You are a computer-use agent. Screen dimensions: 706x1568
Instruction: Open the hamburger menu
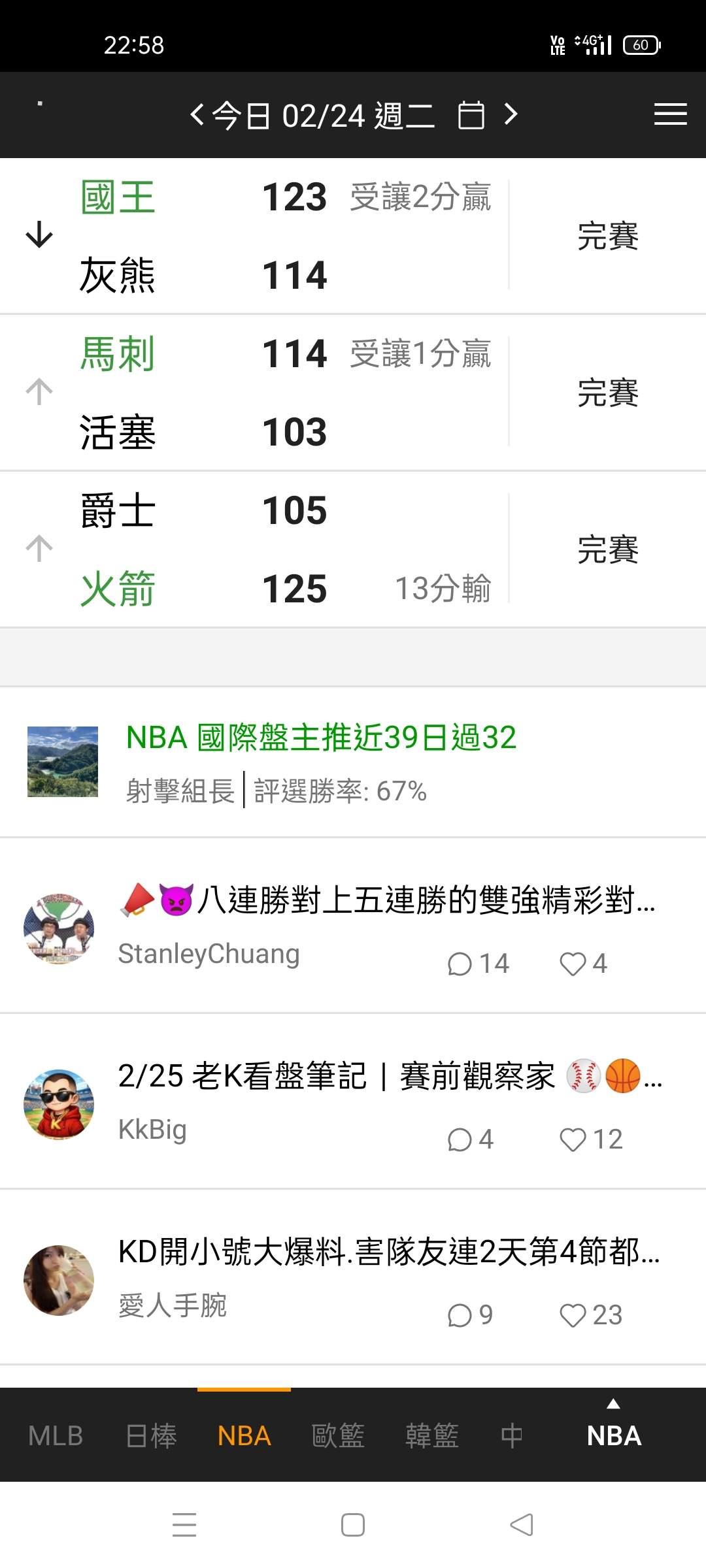(670, 114)
